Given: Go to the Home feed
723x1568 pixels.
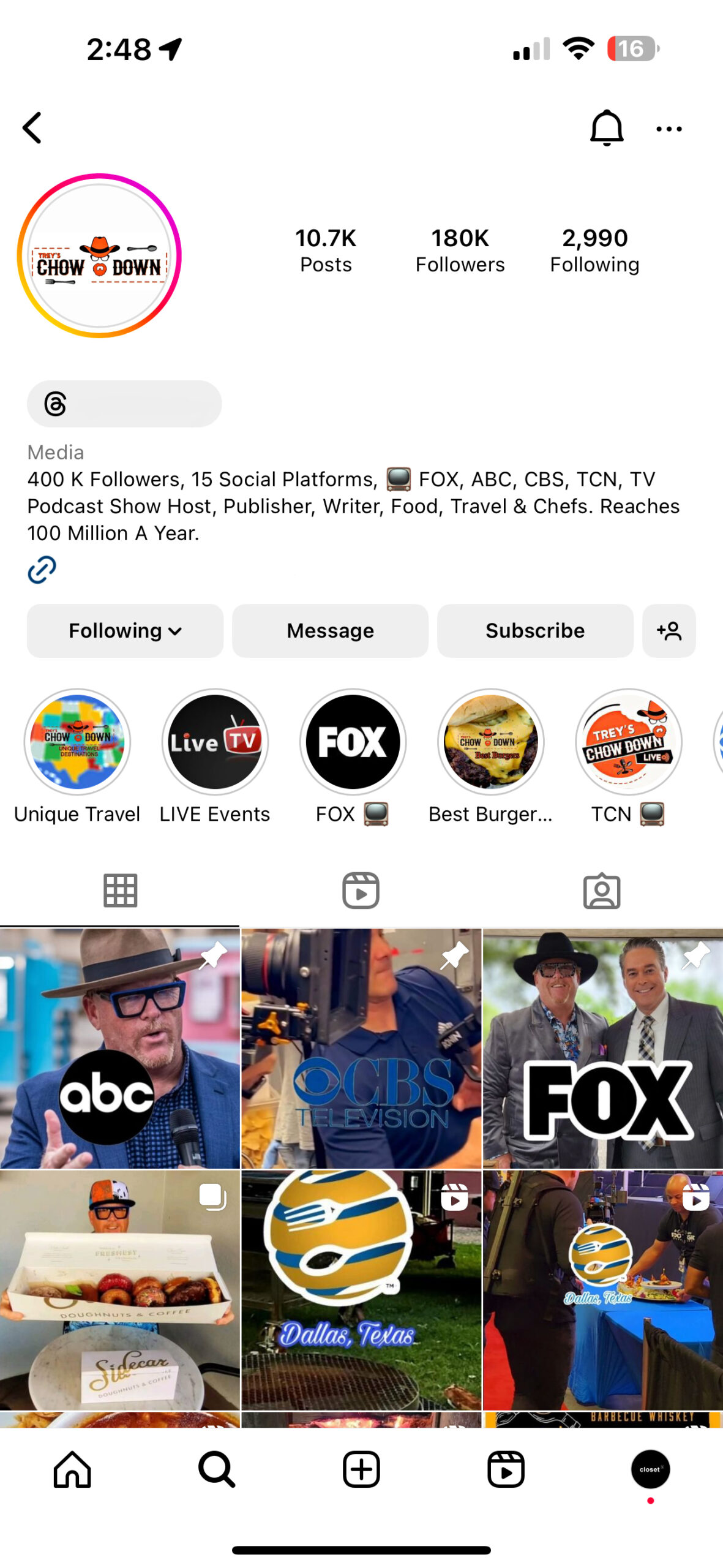Looking at the screenshot, I should click(x=72, y=1469).
